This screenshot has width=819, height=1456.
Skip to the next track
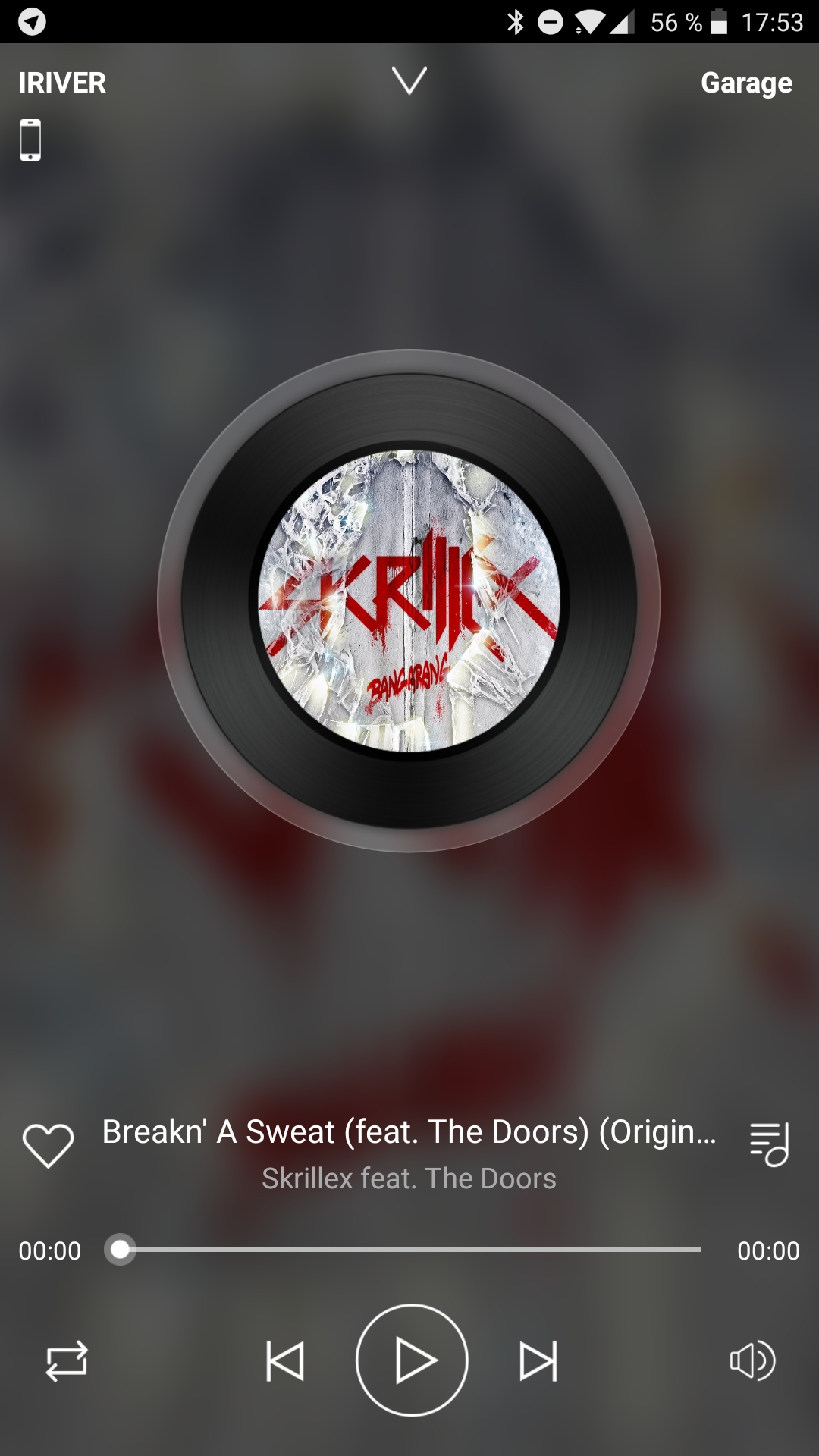click(x=538, y=1361)
